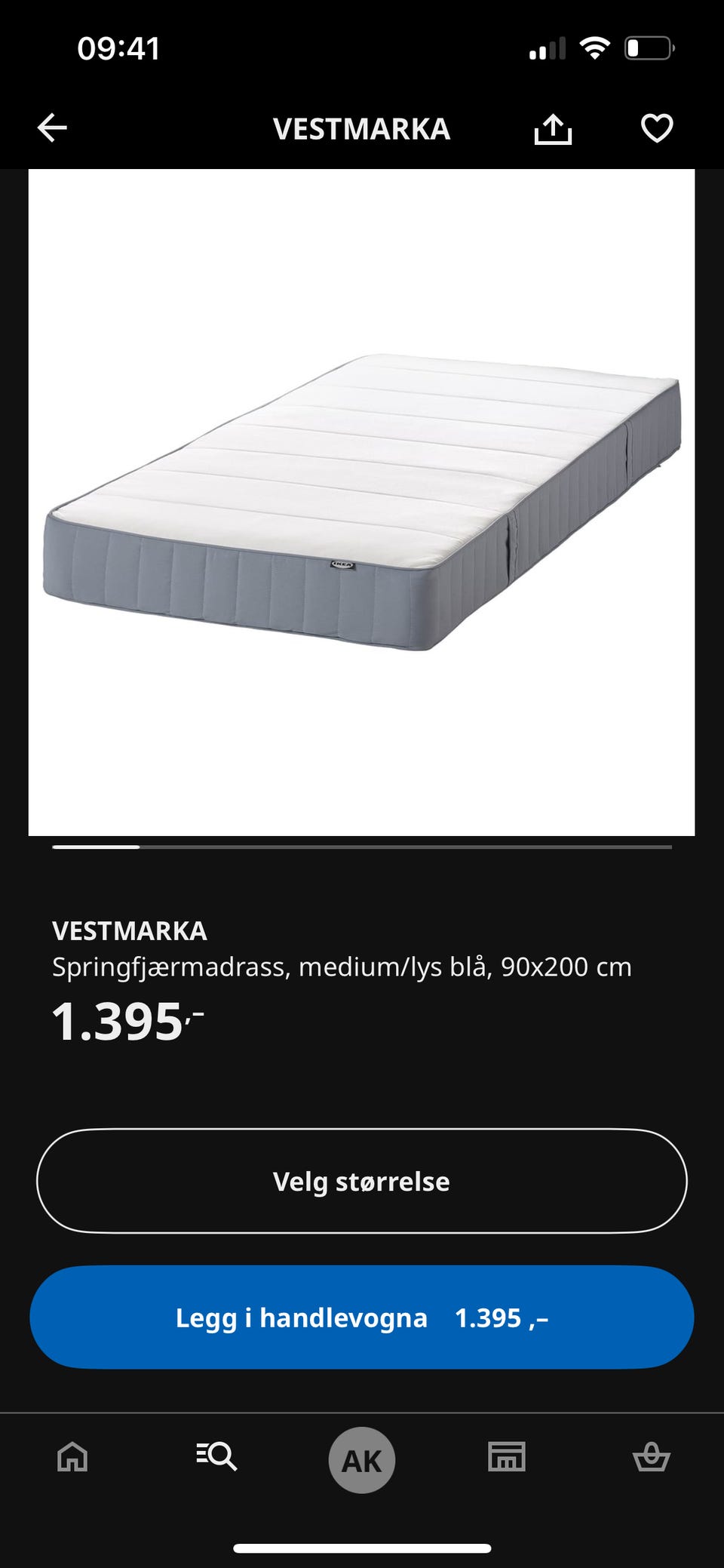This screenshot has height=1568, width=724.
Task: Go to the home tab
Action: 72,1456
